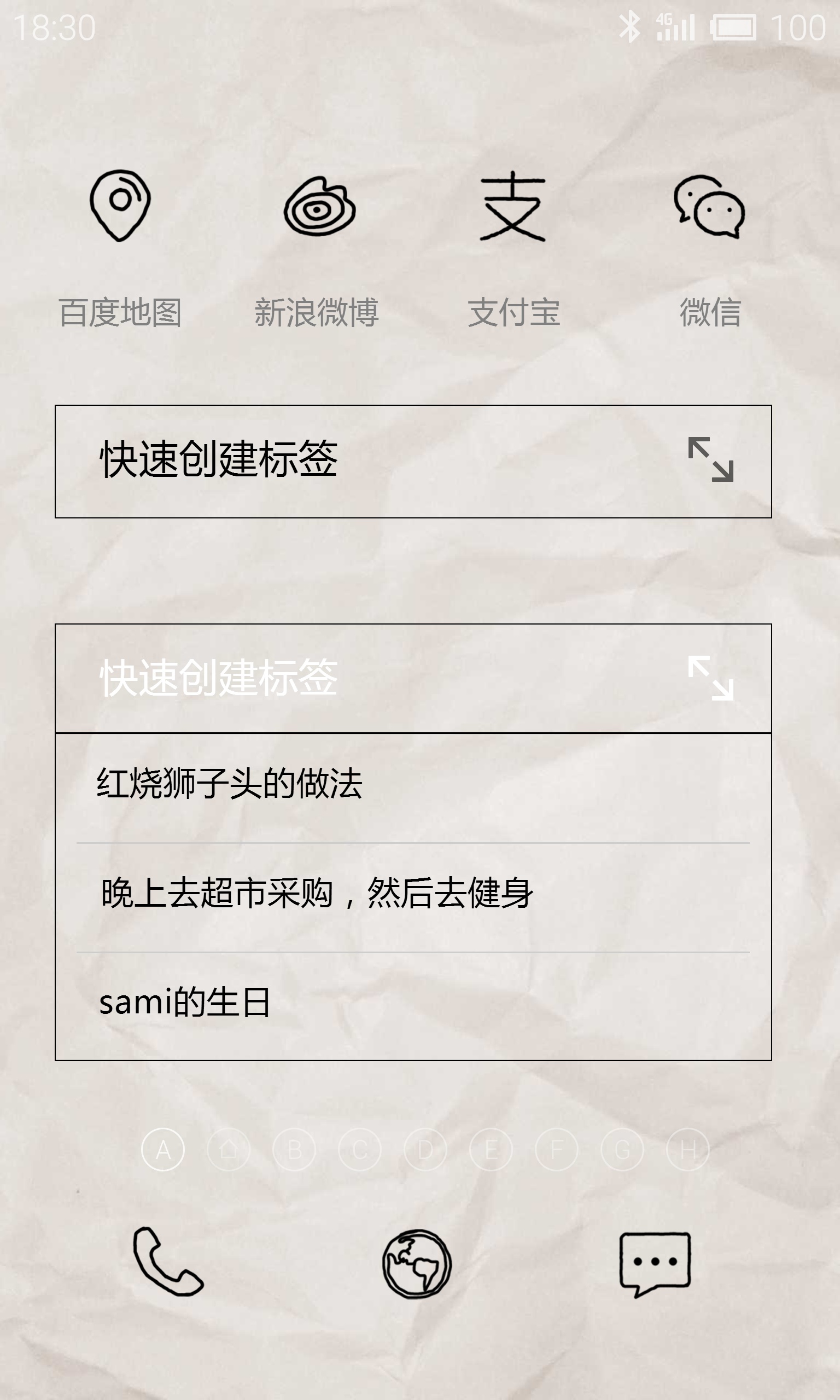Open the note 晚上去超市采购，然后去健身

pos(317,894)
